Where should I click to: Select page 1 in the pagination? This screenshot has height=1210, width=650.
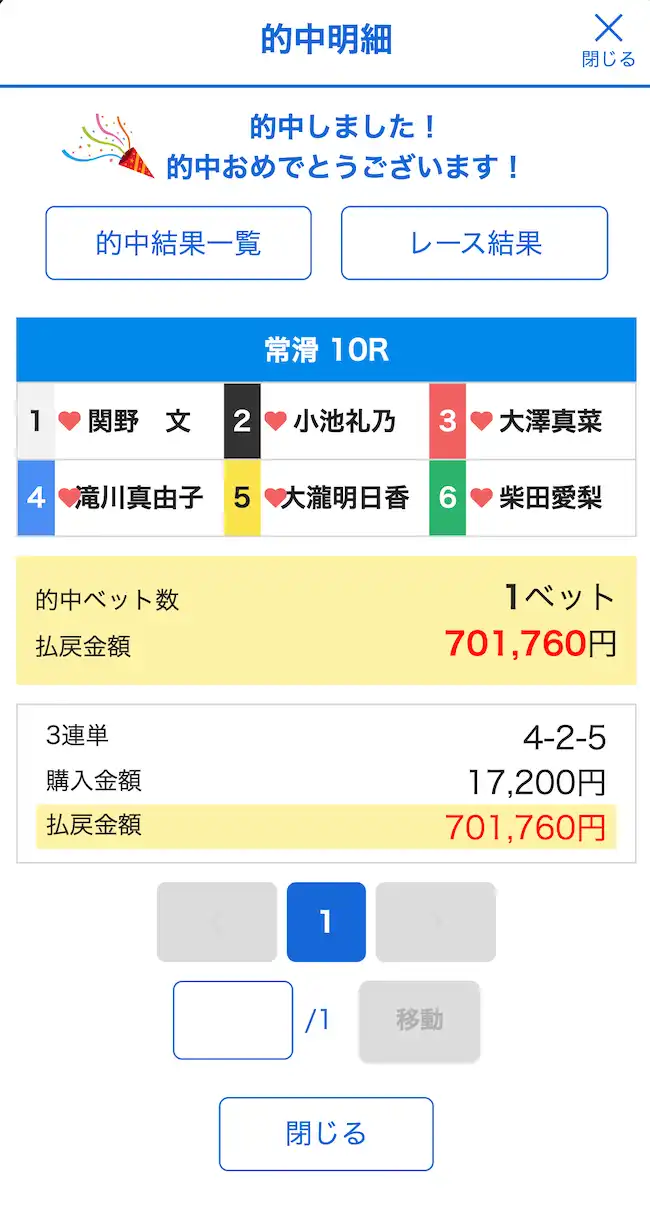click(326, 922)
